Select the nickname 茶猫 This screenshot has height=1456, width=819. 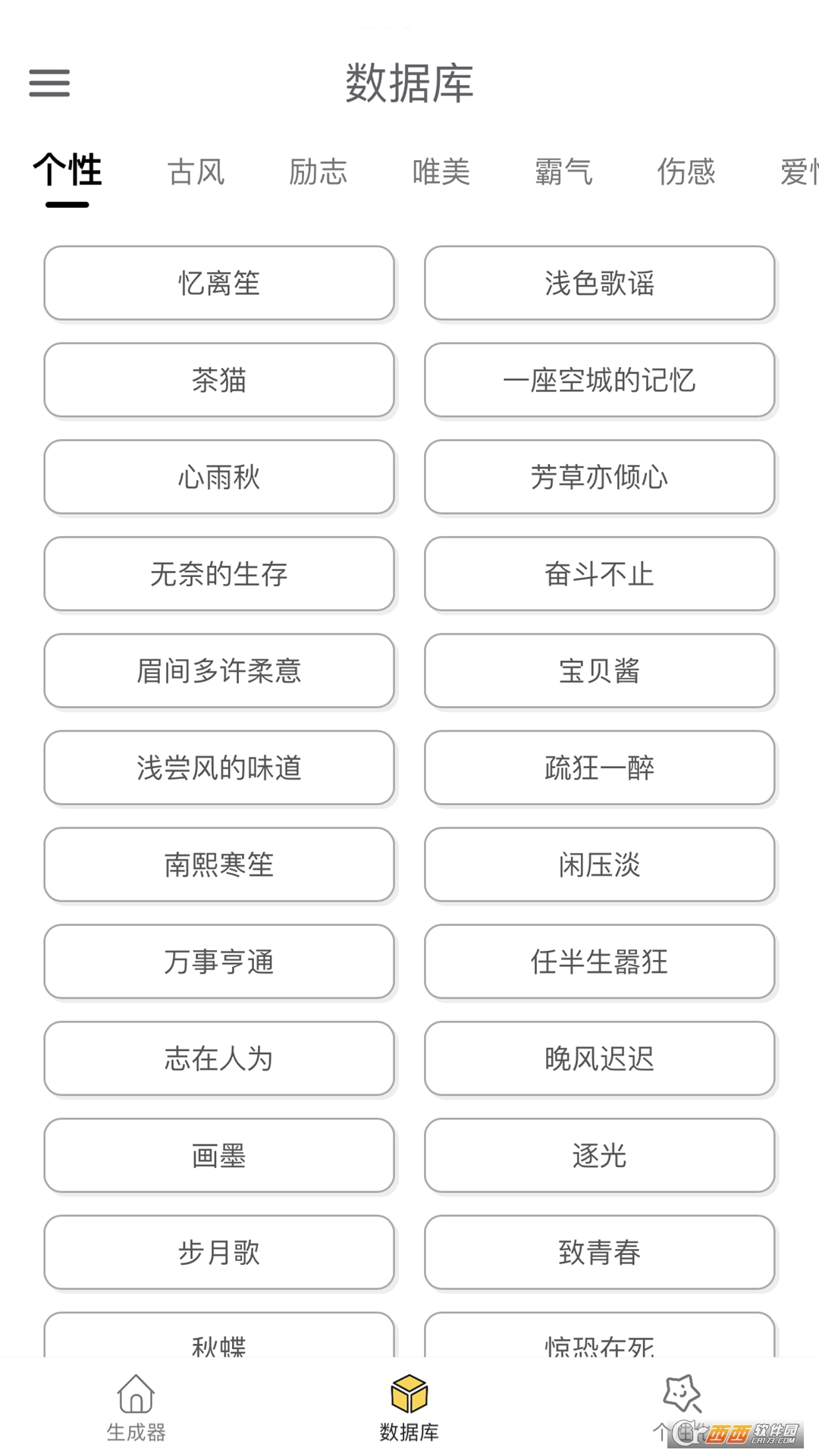(x=219, y=380)
